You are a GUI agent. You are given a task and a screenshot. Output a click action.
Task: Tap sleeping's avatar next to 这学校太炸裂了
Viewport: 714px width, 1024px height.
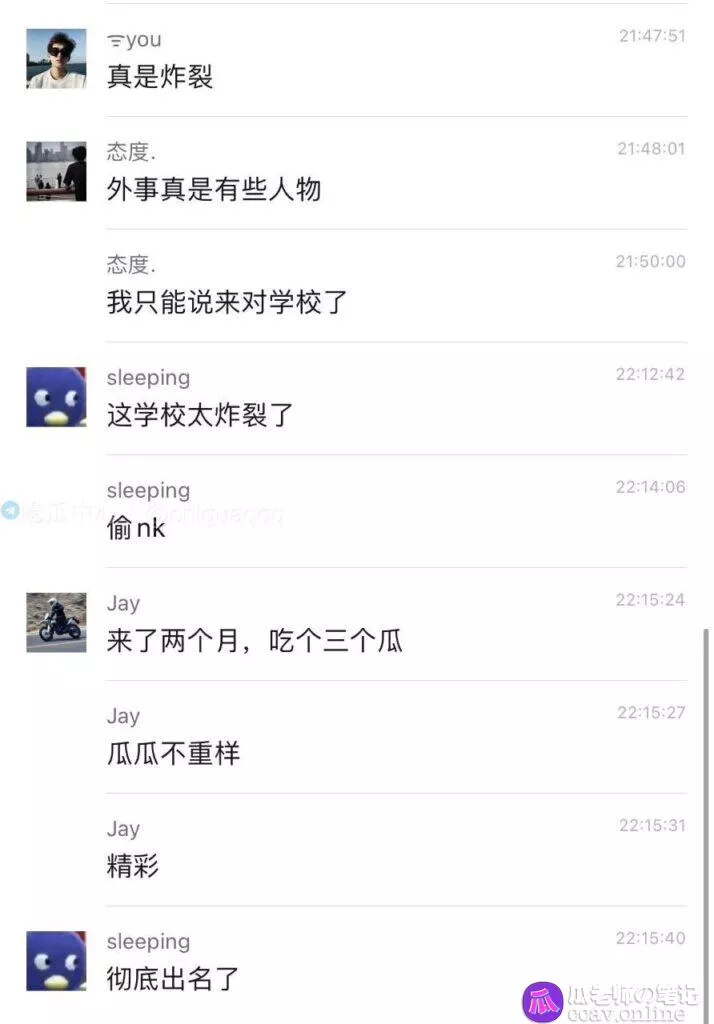56,397
